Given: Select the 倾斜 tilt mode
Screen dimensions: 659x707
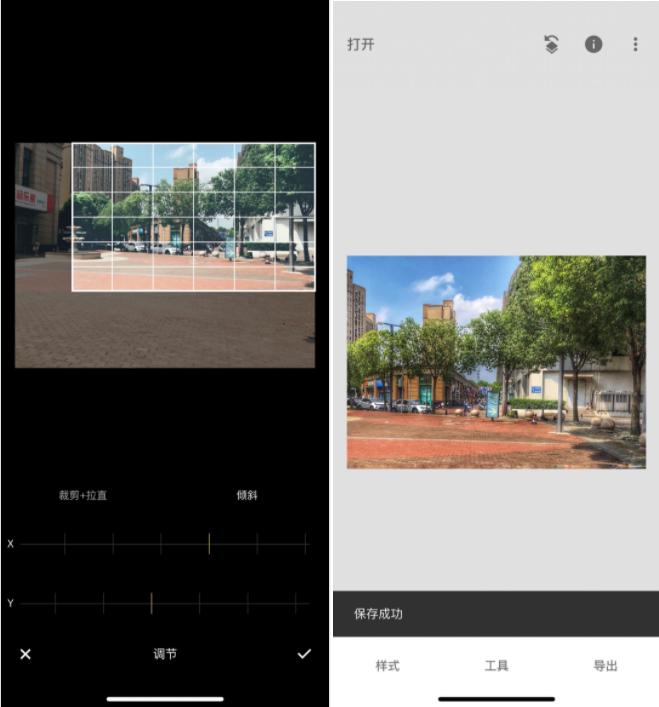Looking at the screenshot, I should pyautogui.click(x=247, y=495).
